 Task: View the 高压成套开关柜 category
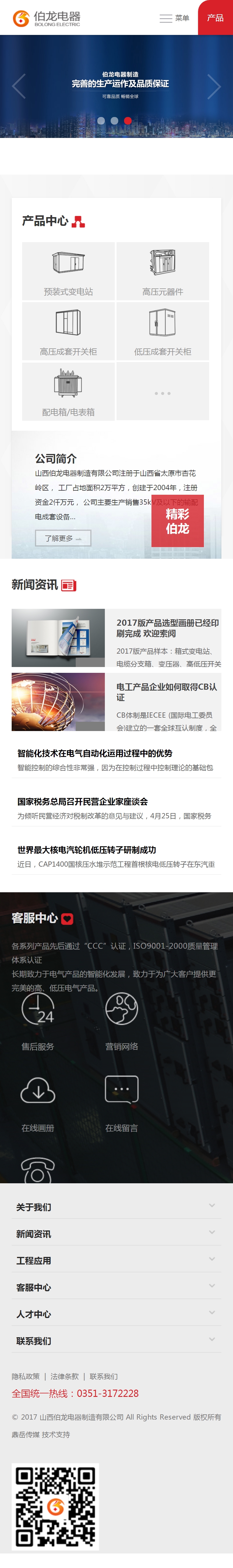(68, 331)
